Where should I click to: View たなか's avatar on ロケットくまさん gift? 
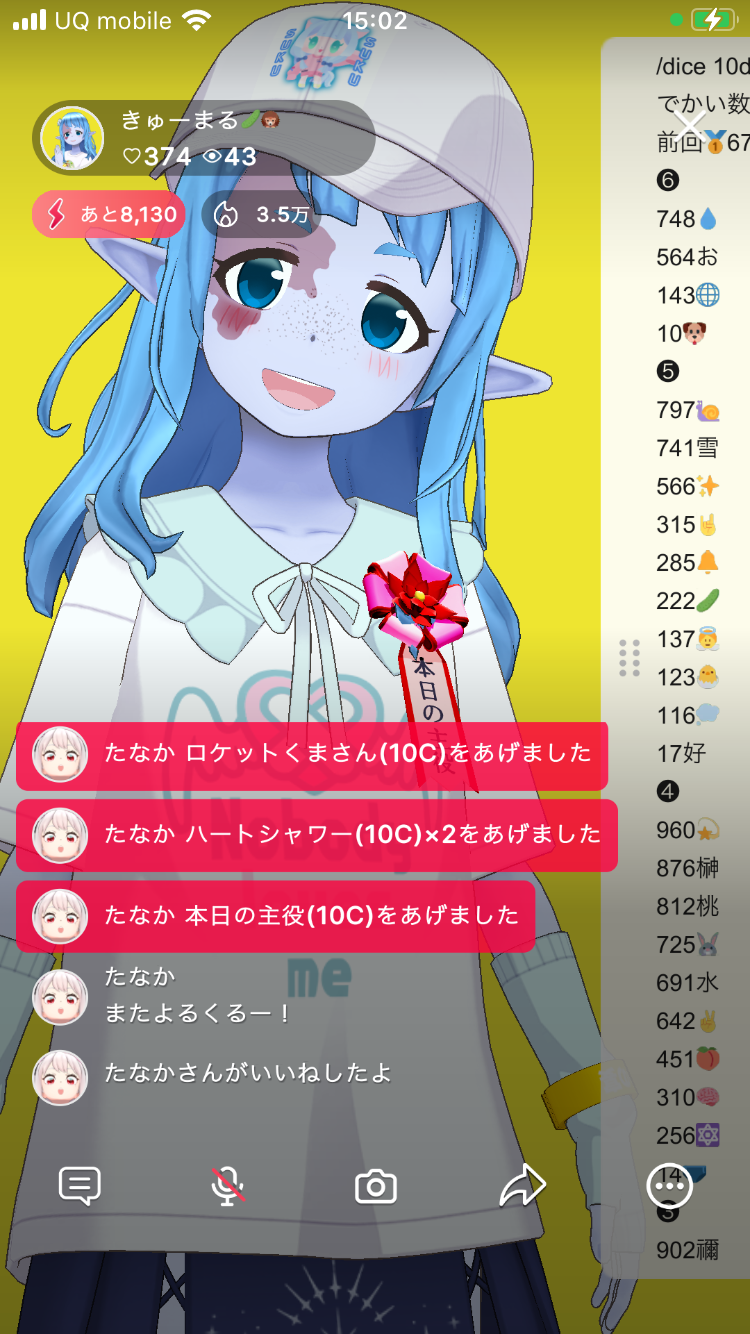tap(60, 754)
